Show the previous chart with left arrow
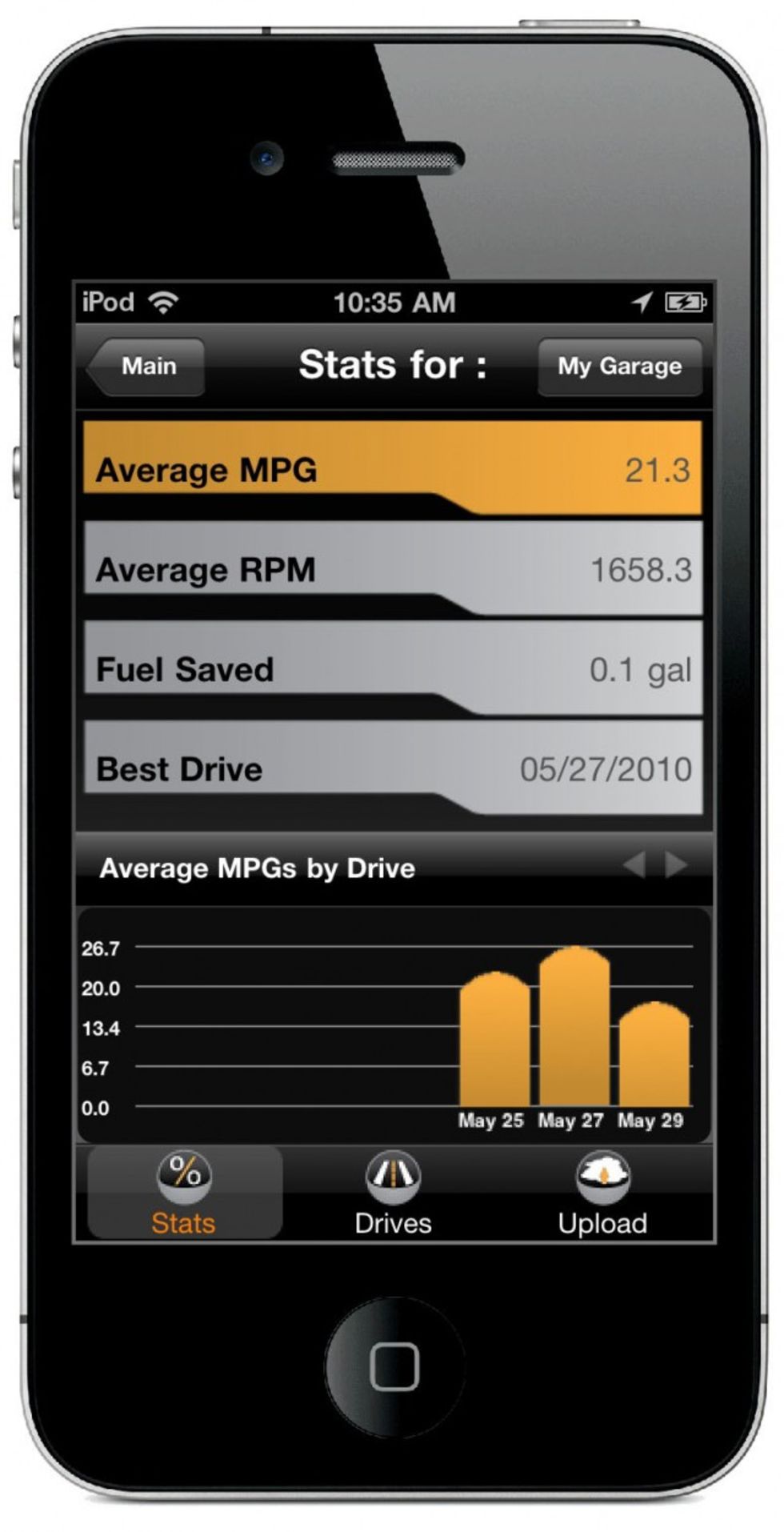The image size is (784, 1532). pyautogui.click(x=634, y=865)
